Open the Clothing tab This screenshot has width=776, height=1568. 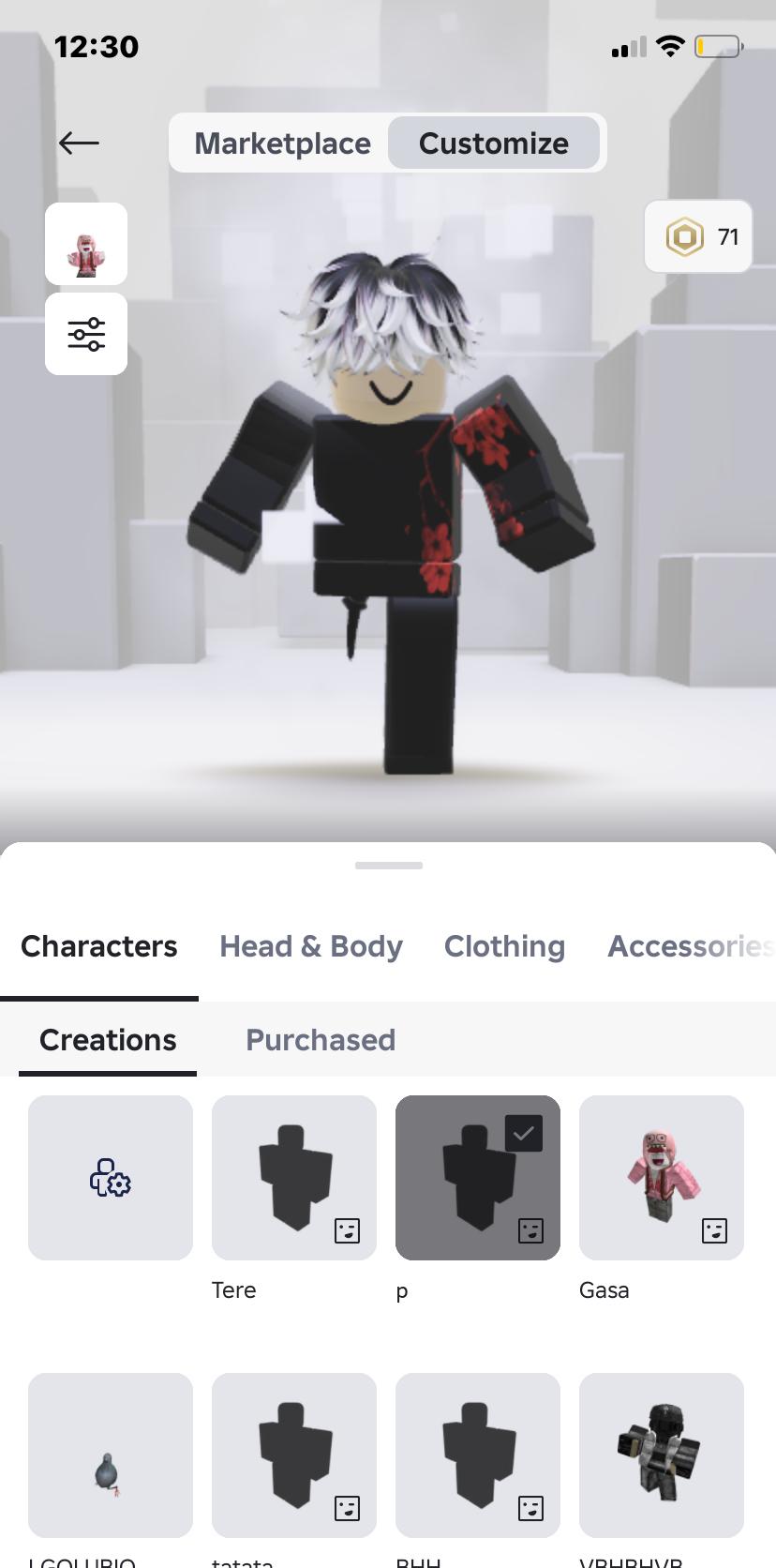point(504,946)
